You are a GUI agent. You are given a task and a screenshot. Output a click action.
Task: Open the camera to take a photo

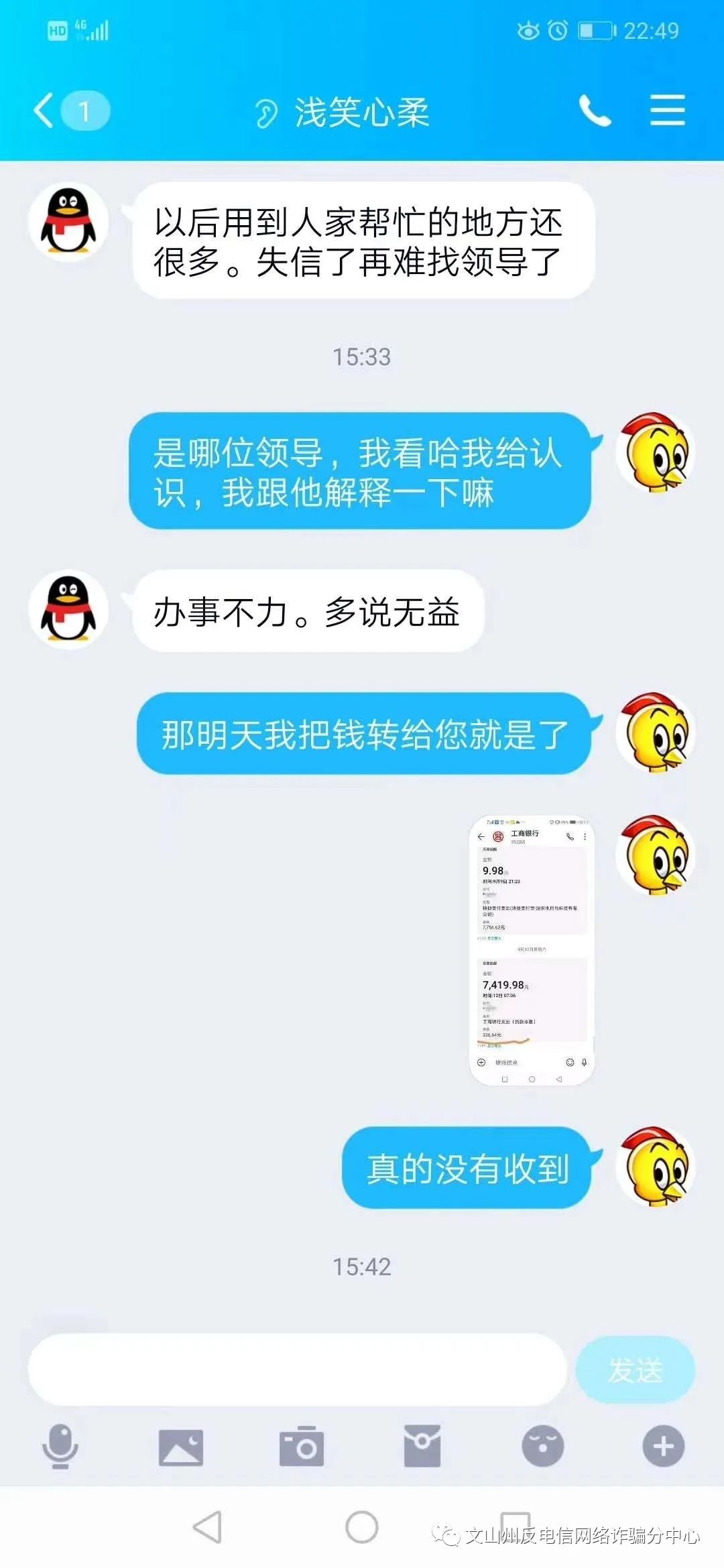pyautogui.click(x=302, y=1447)
